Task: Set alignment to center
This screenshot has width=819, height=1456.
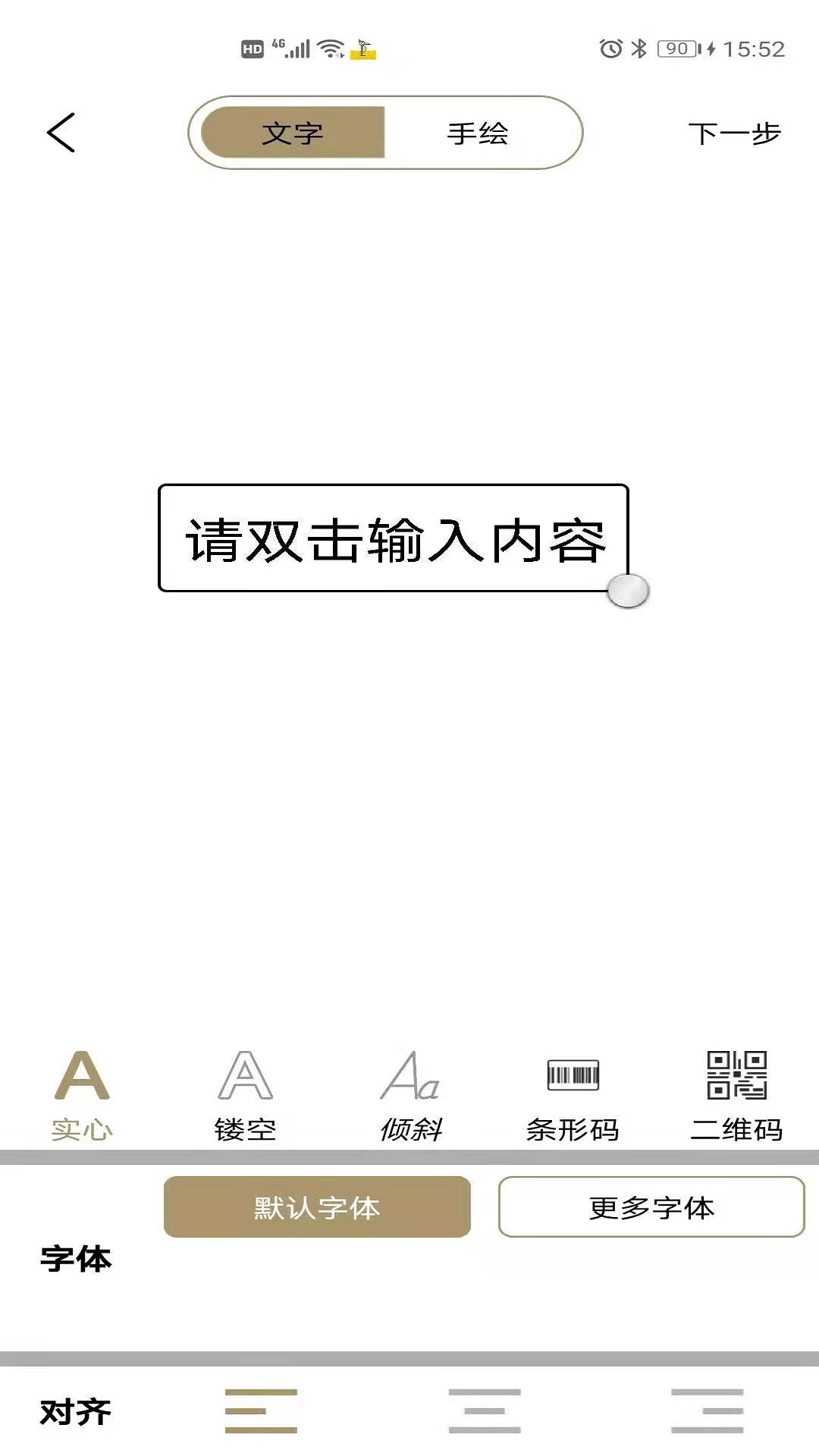Action: click(485, 1411)
